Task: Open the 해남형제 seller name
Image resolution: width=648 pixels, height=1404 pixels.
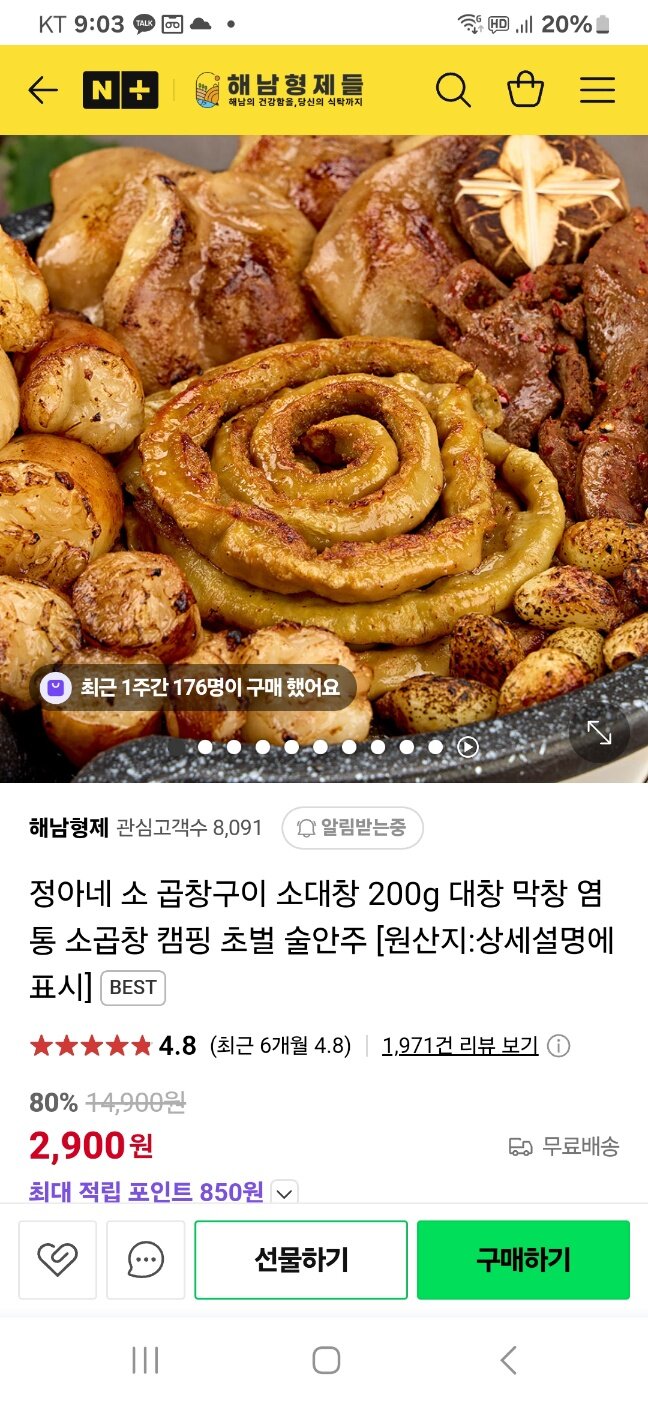Action: [68, 828]
